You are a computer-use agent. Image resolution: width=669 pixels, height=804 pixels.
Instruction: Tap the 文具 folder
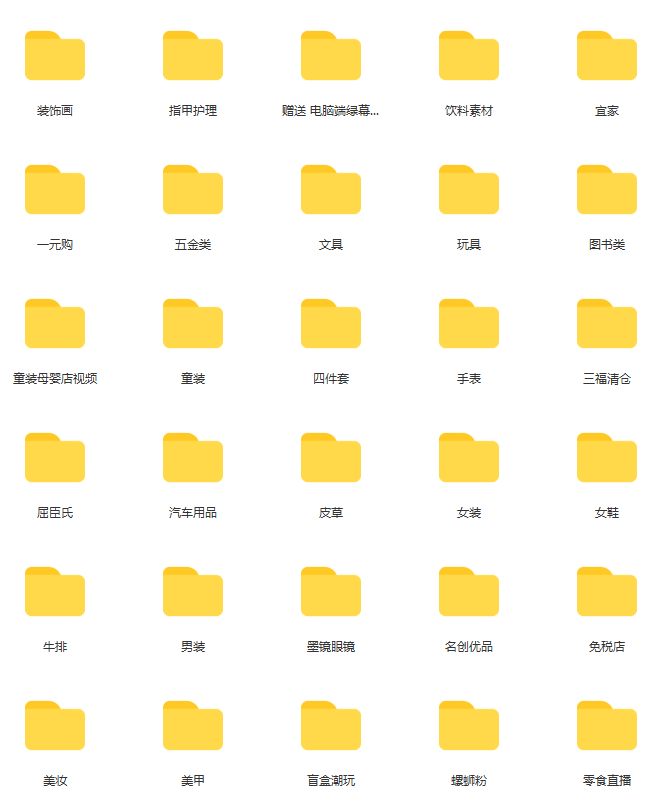coord(331,191)
